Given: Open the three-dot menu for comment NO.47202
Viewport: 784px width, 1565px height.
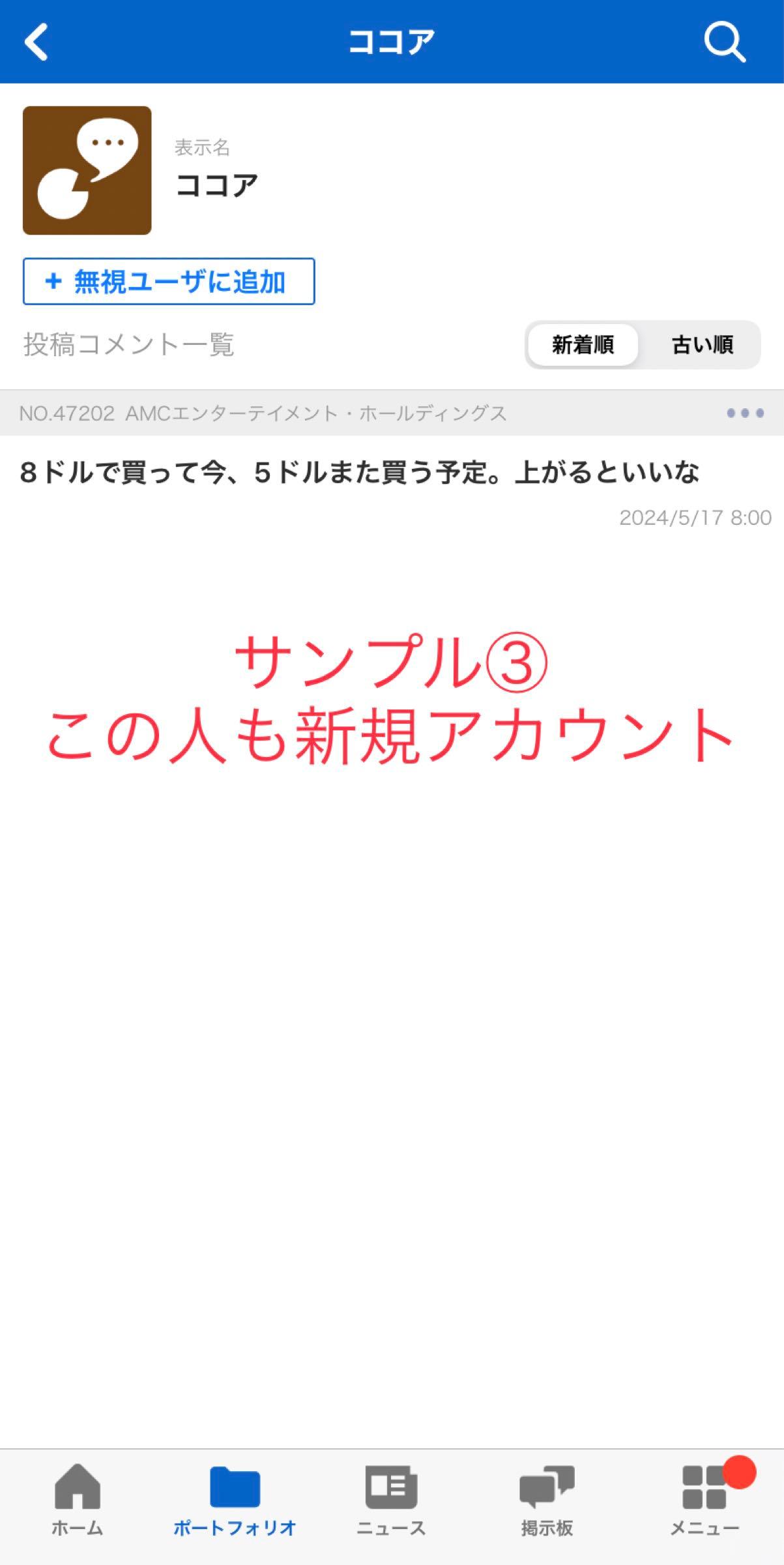Looking at the screenshot, I should [x=745, y=413].
